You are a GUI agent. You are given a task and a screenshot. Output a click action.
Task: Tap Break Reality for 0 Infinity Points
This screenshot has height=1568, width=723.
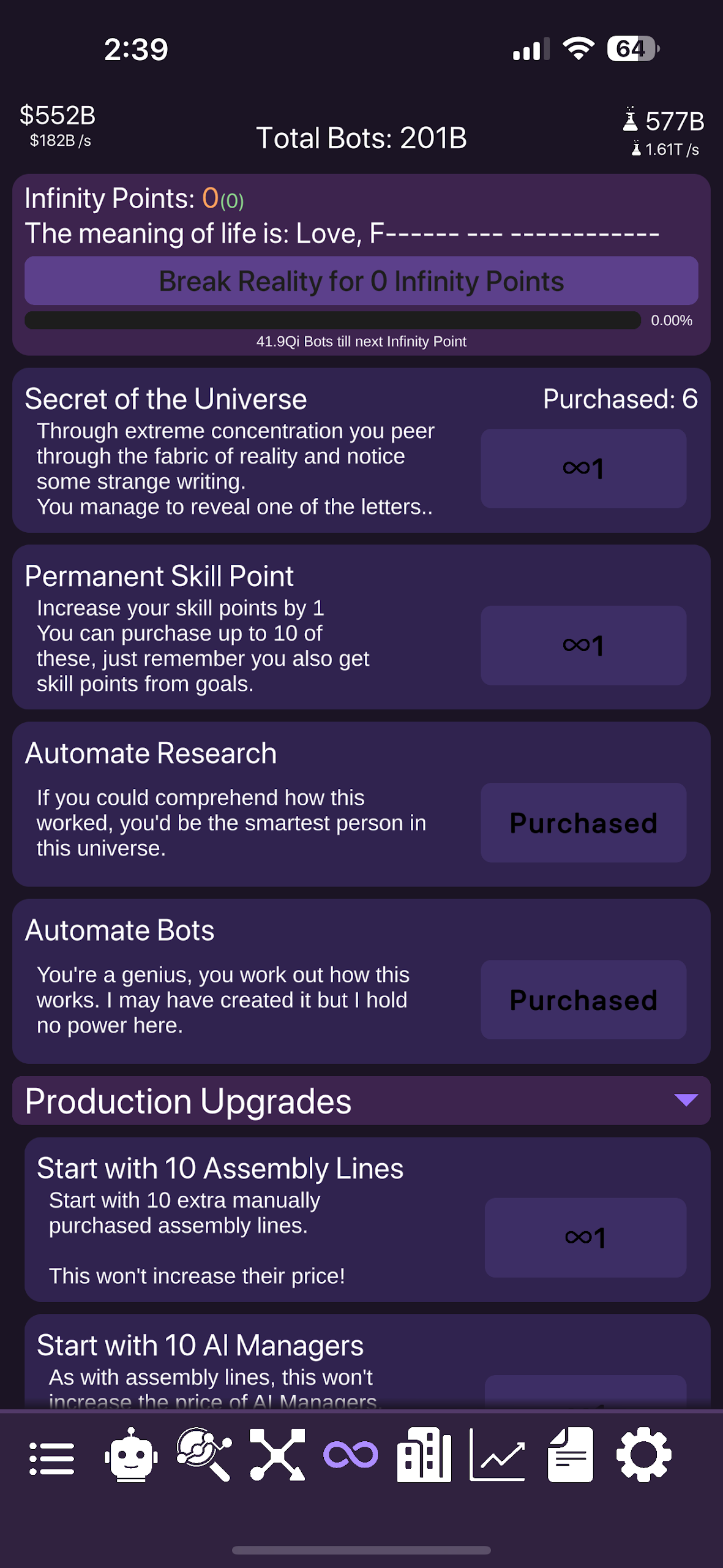pos(361,281)
